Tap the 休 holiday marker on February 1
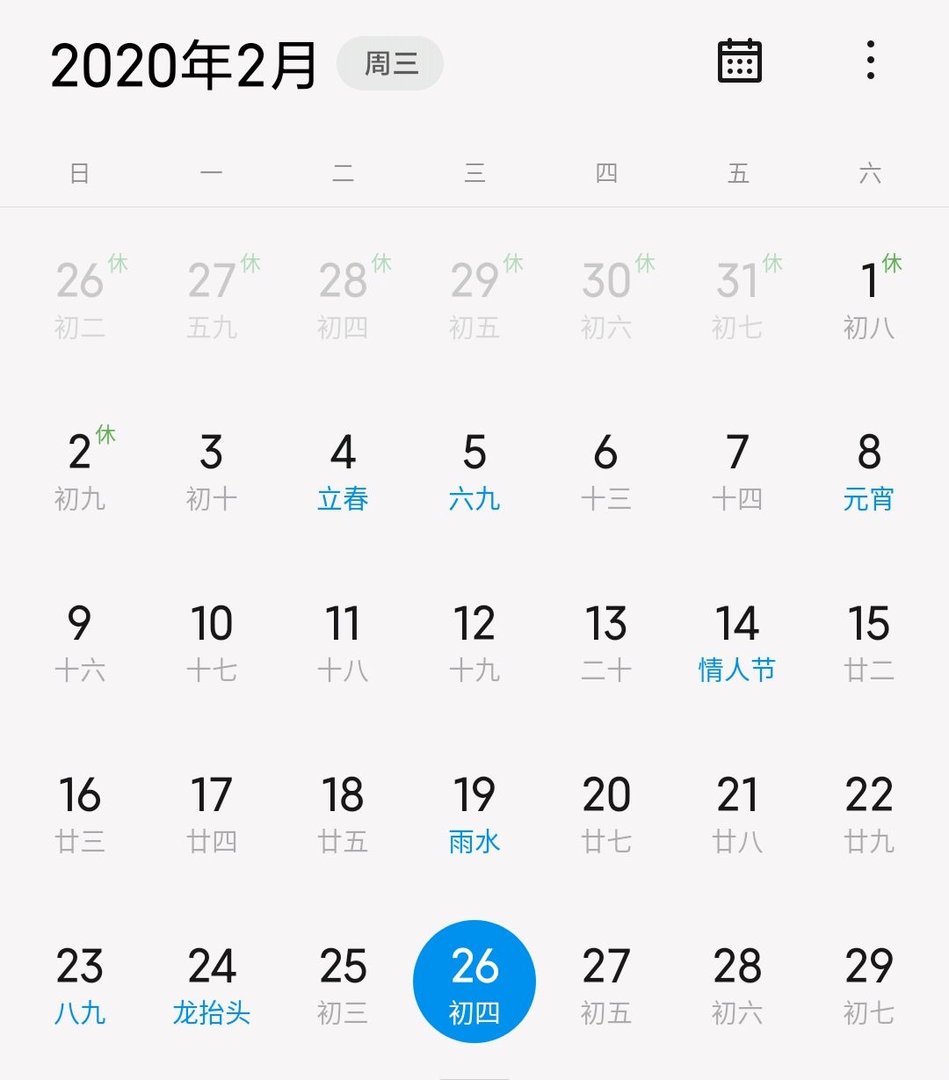Viewport: 949px width, 1080px height. 893,262
